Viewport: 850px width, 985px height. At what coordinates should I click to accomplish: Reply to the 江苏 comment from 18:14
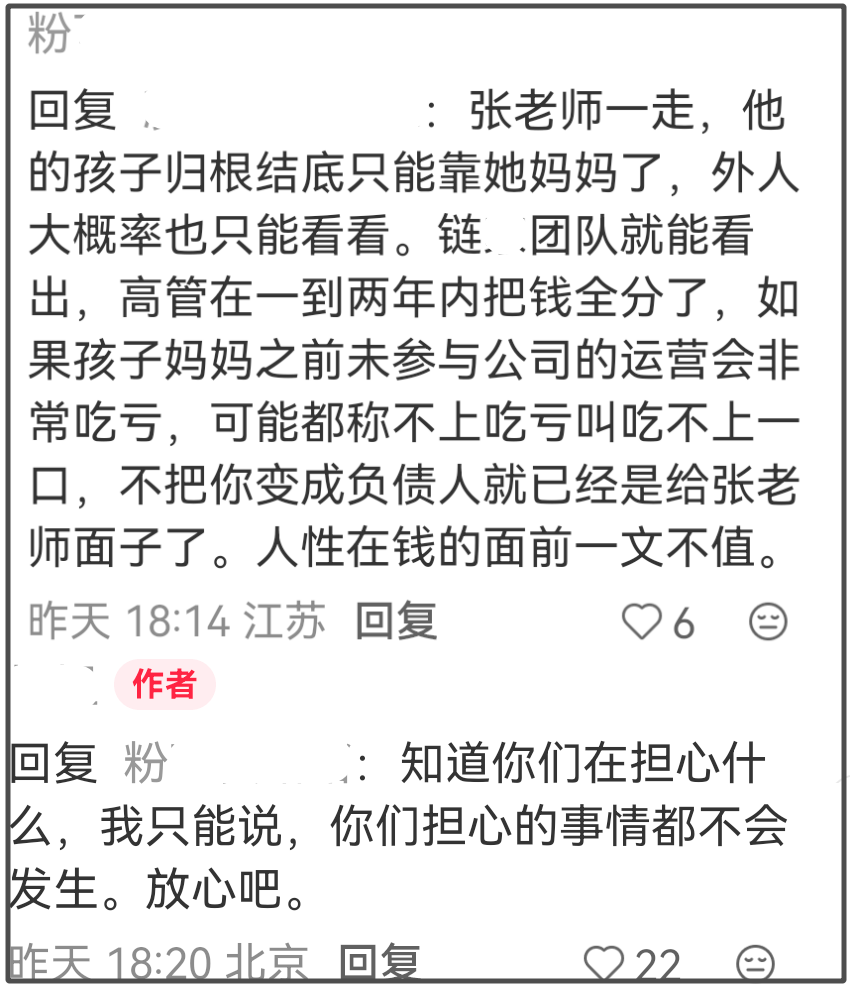[397, 622]
